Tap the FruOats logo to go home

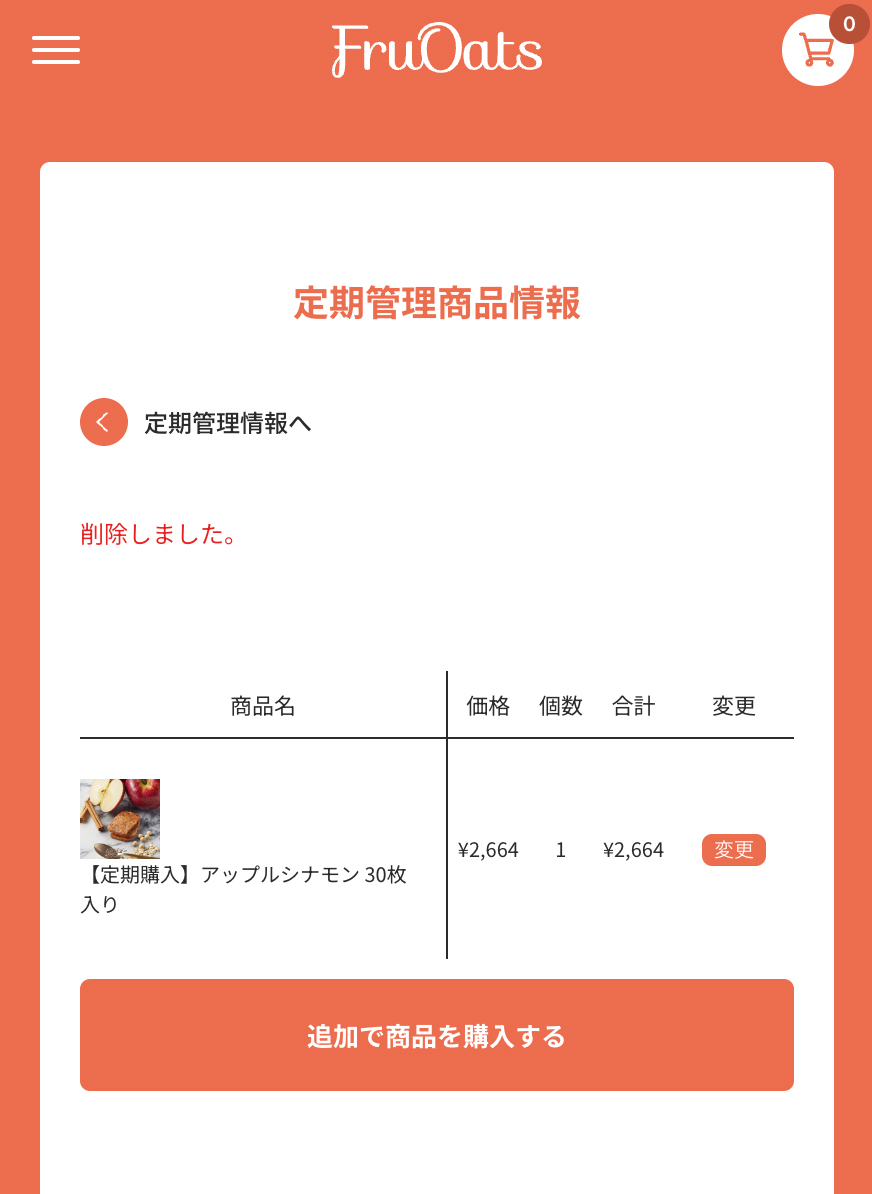pos(436,50)
